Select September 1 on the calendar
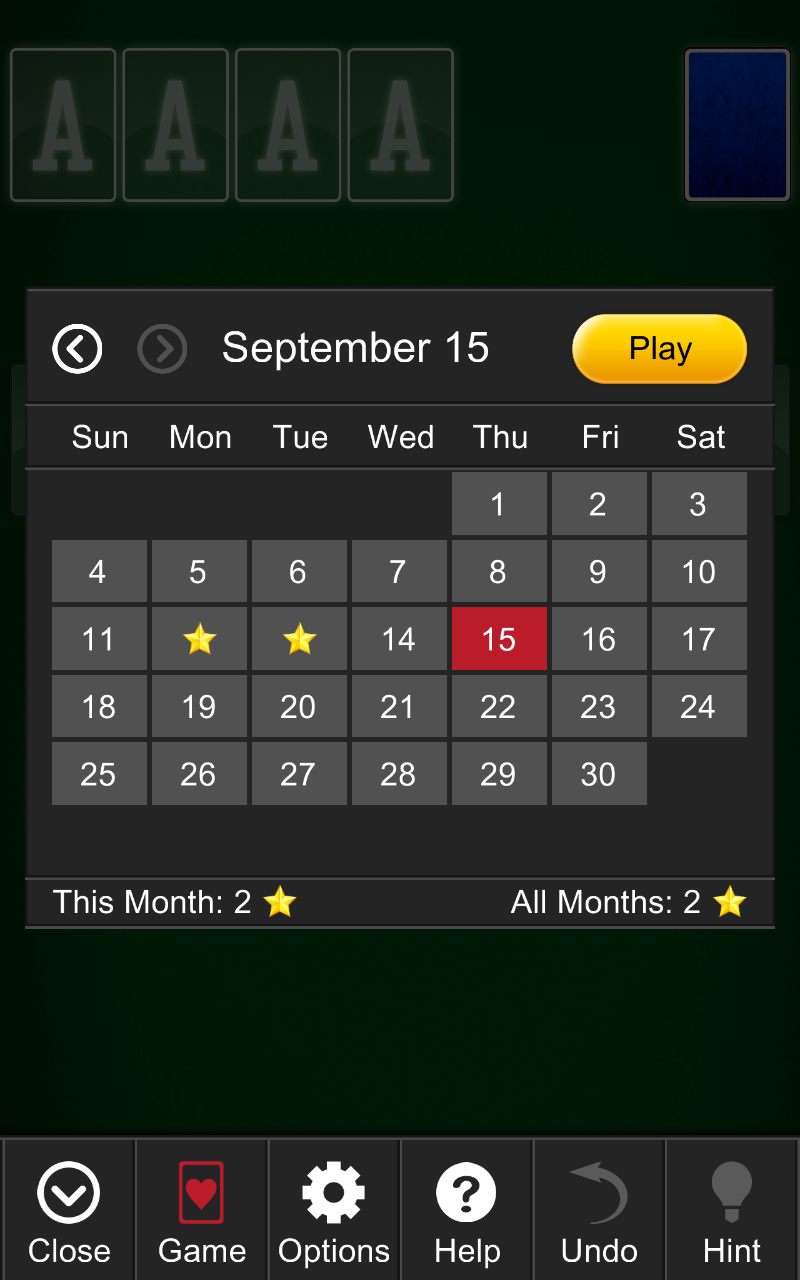The width and height of the screenshot is (800, 1280). (x=498, y=504)
